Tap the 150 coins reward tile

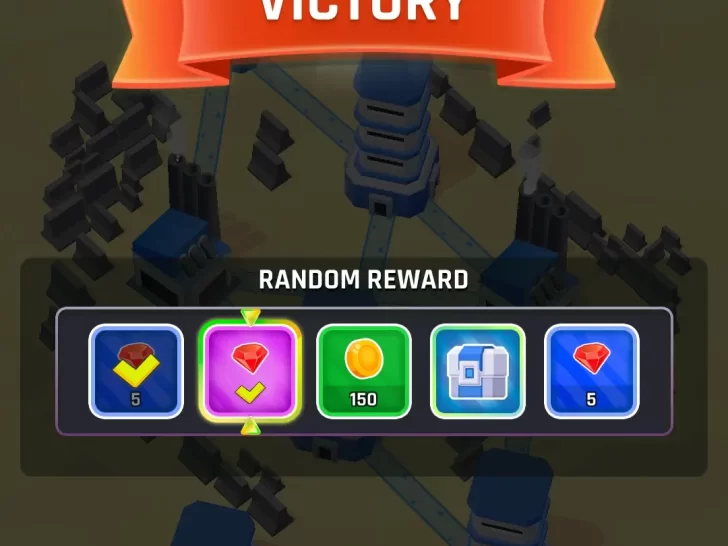point(363,371)
